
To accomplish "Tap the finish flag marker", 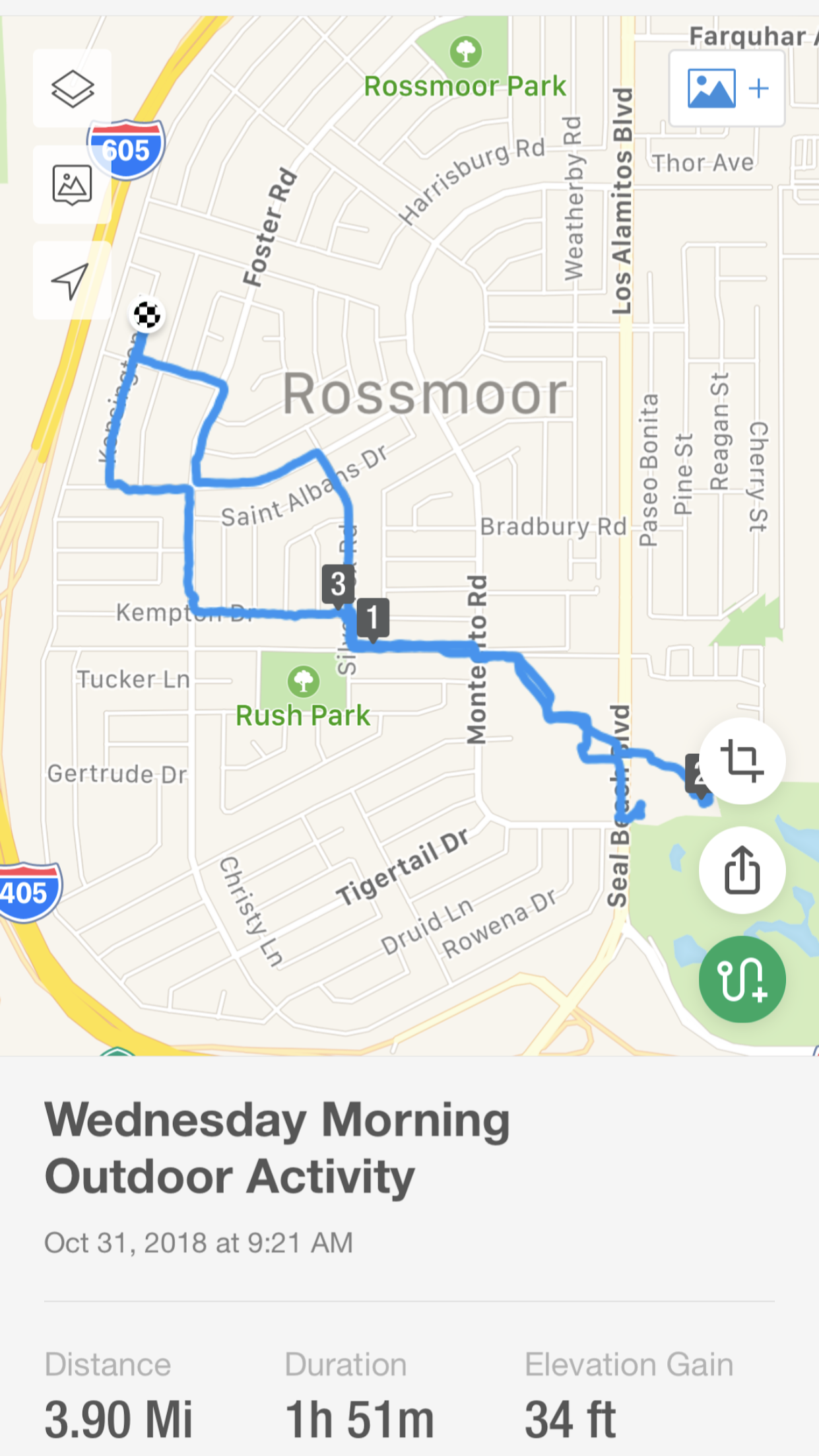I will point(147,315).
